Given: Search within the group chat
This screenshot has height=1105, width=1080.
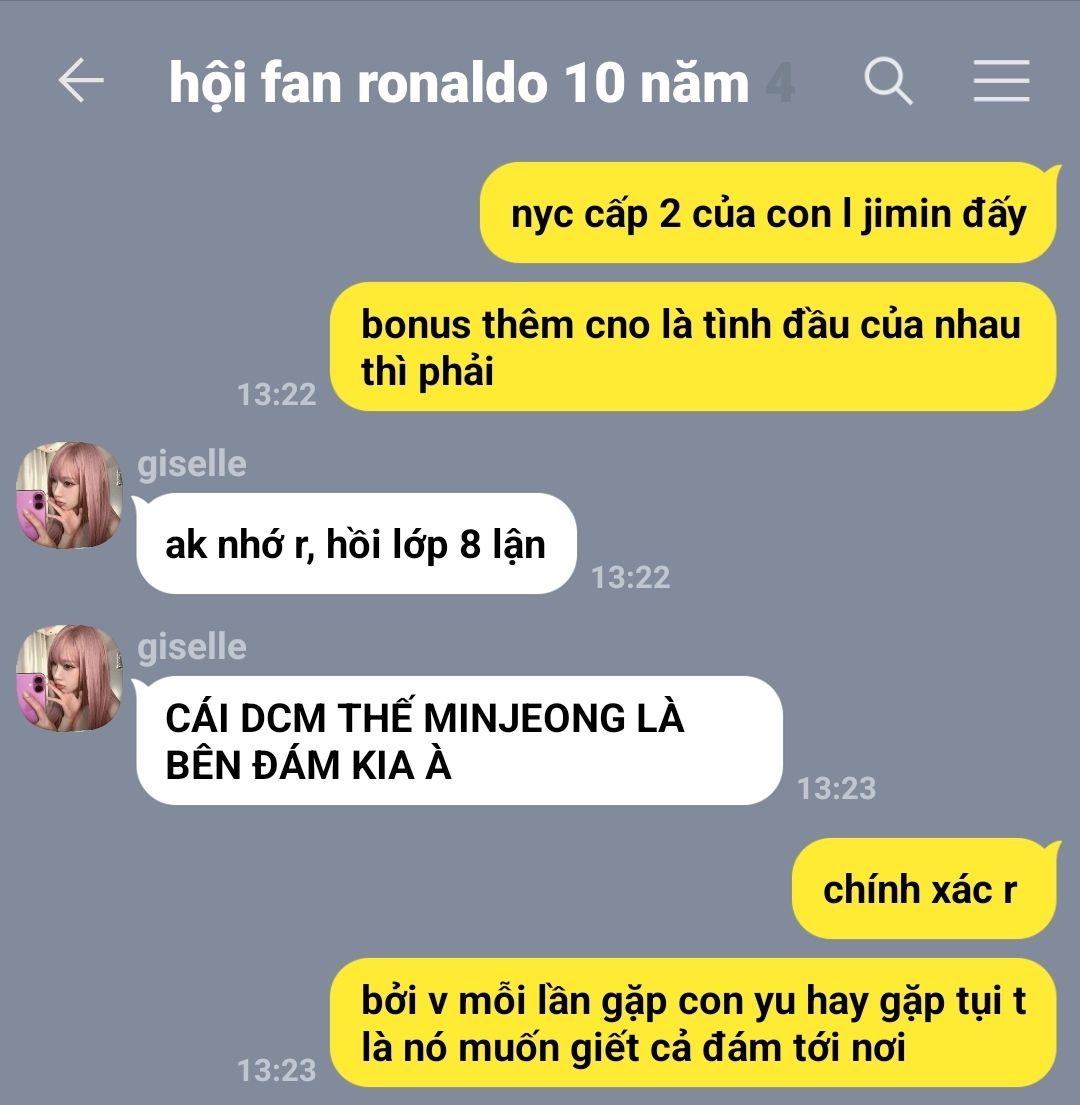Looking at the screenshot, I should coord(888,81).
